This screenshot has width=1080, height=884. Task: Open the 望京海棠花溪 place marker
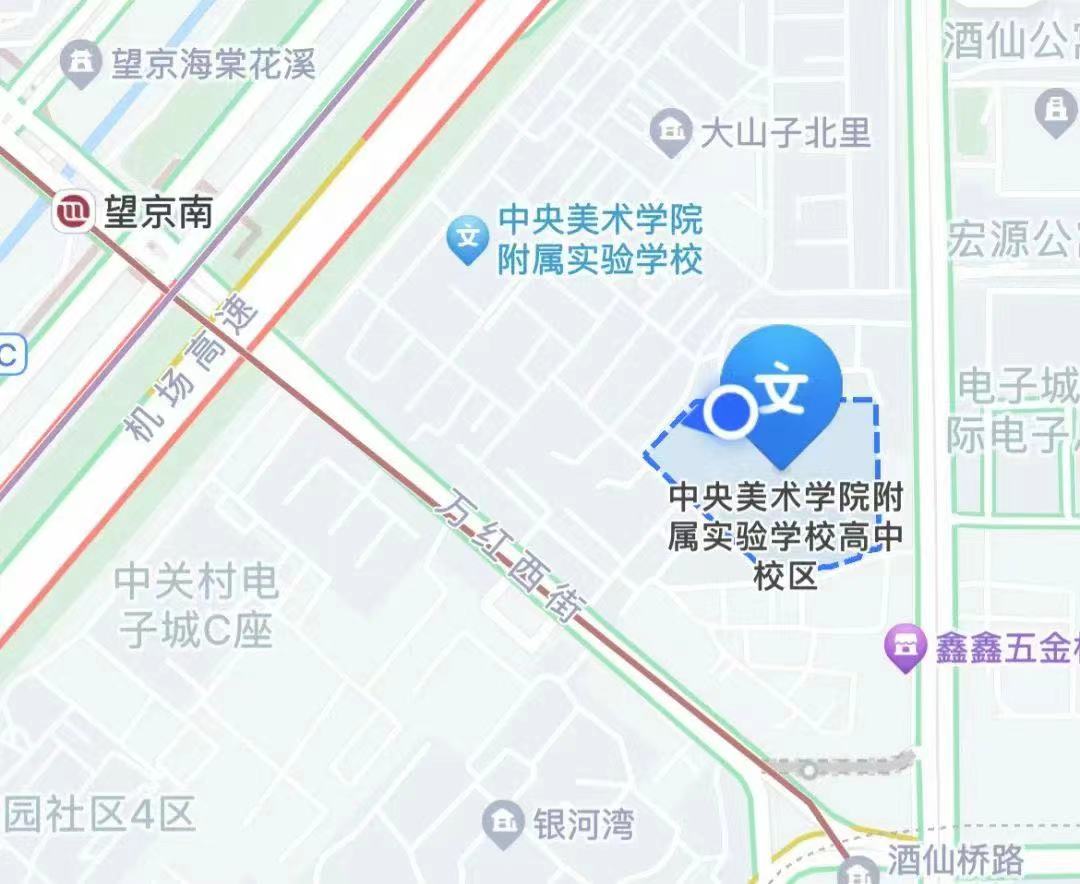point(79,64)
